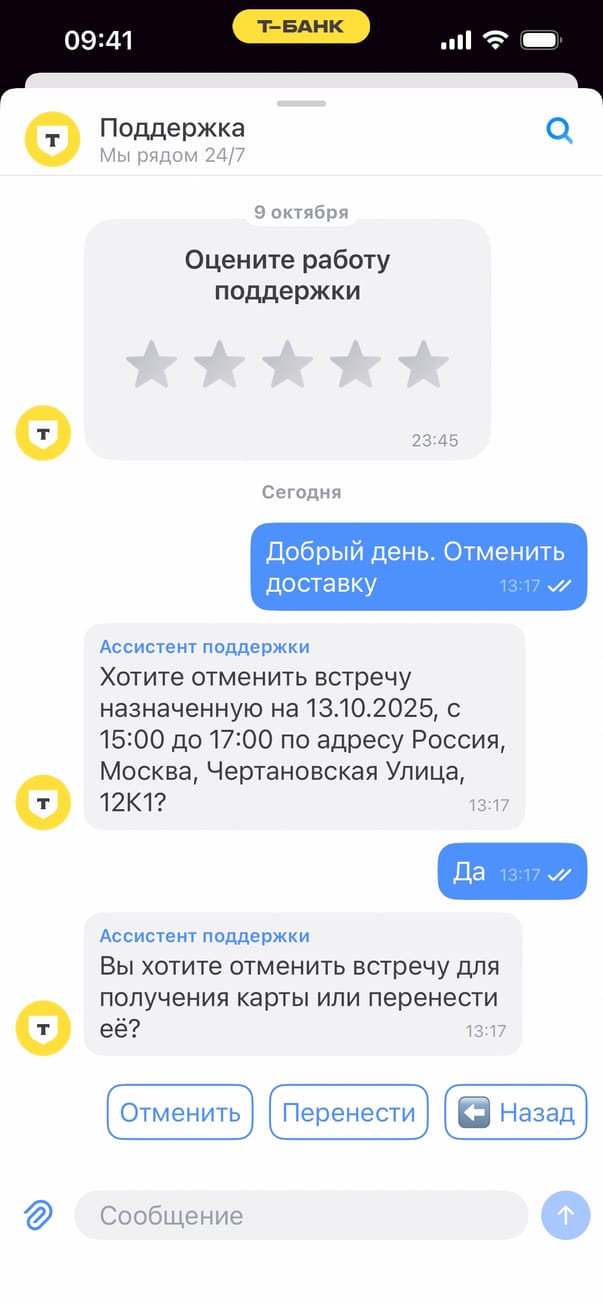
Task: Send the message with the arrow button
Action: 565,1215
